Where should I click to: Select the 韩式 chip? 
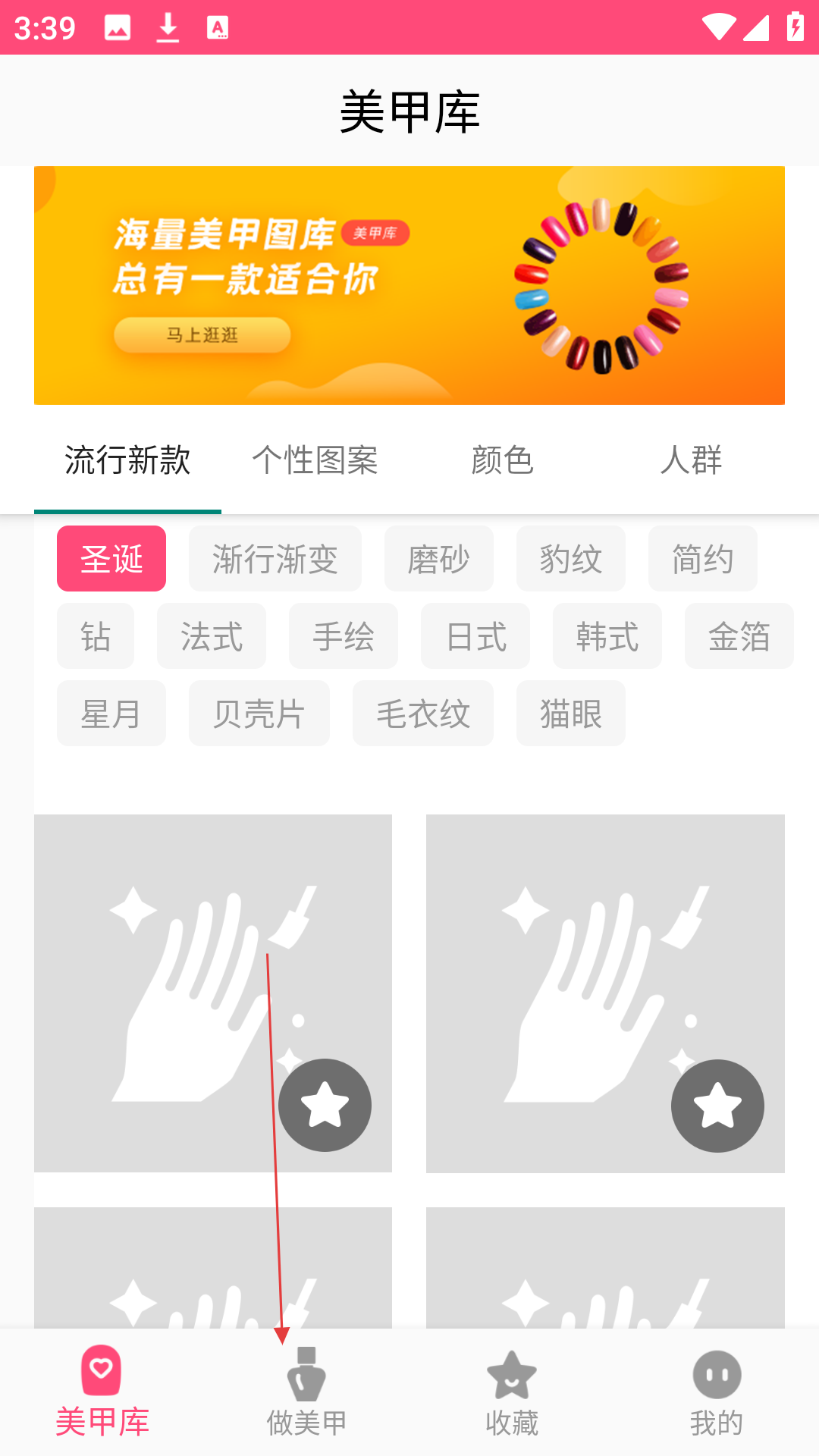[x=607, y=636]
